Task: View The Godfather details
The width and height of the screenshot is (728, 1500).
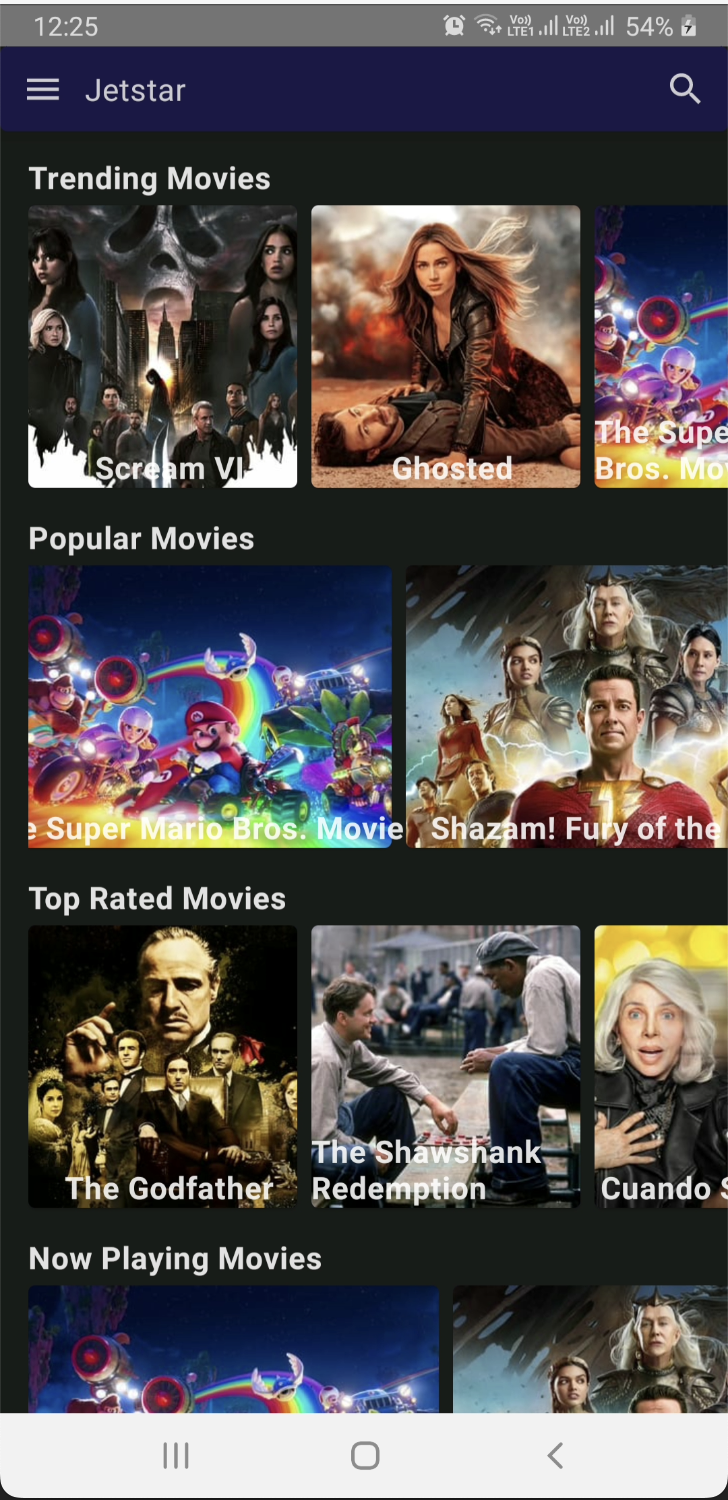Action: click(163, 1067)
